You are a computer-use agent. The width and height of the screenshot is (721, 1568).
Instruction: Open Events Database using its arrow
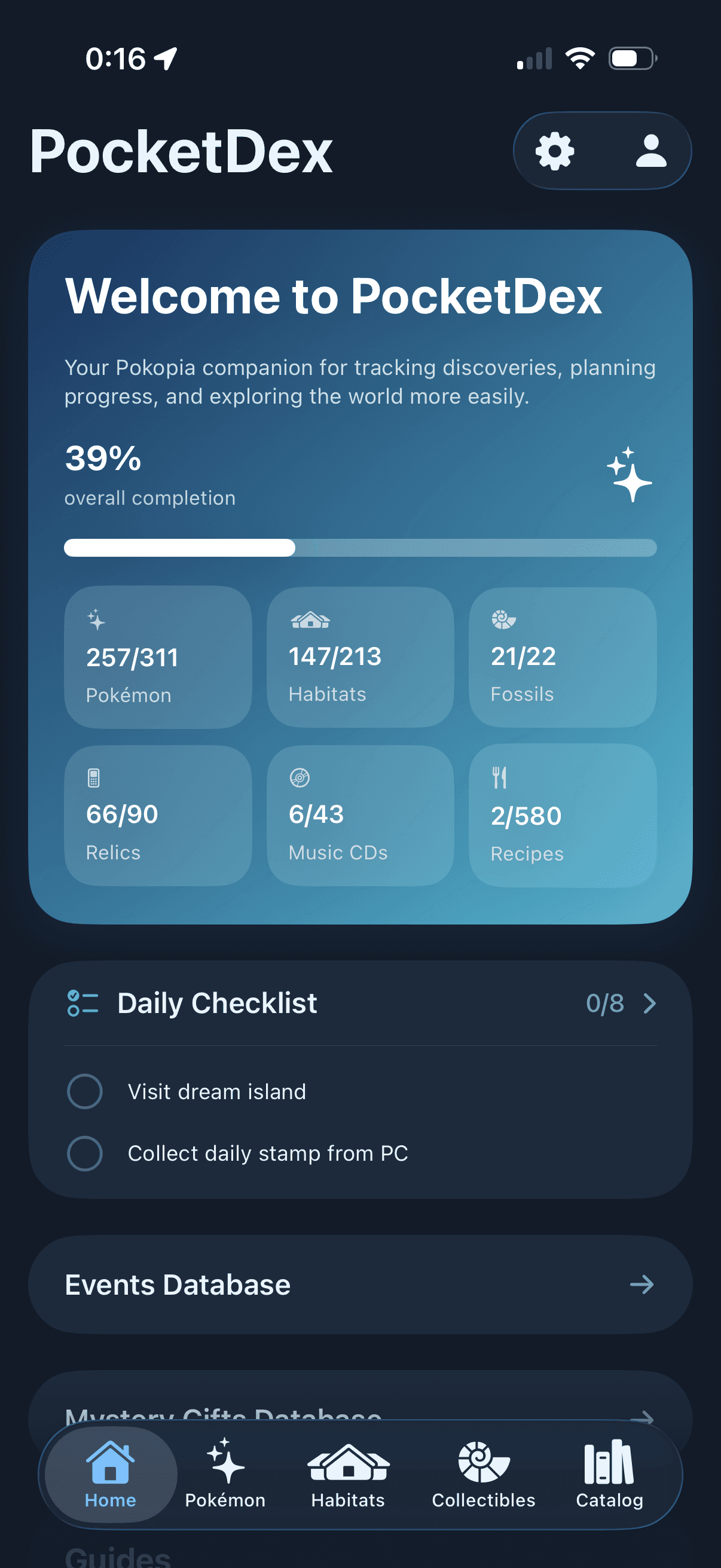(643, 1285)
